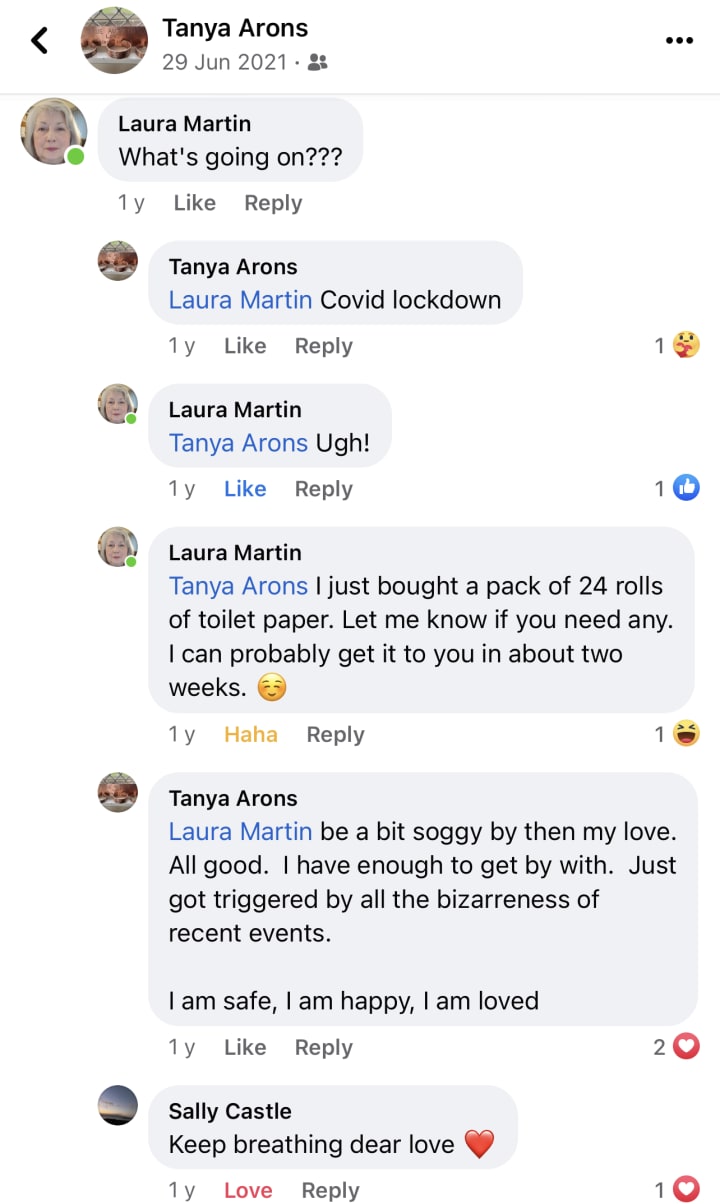
Task: Tap Haha under the toilet paper comment
Action: point(251,734)
